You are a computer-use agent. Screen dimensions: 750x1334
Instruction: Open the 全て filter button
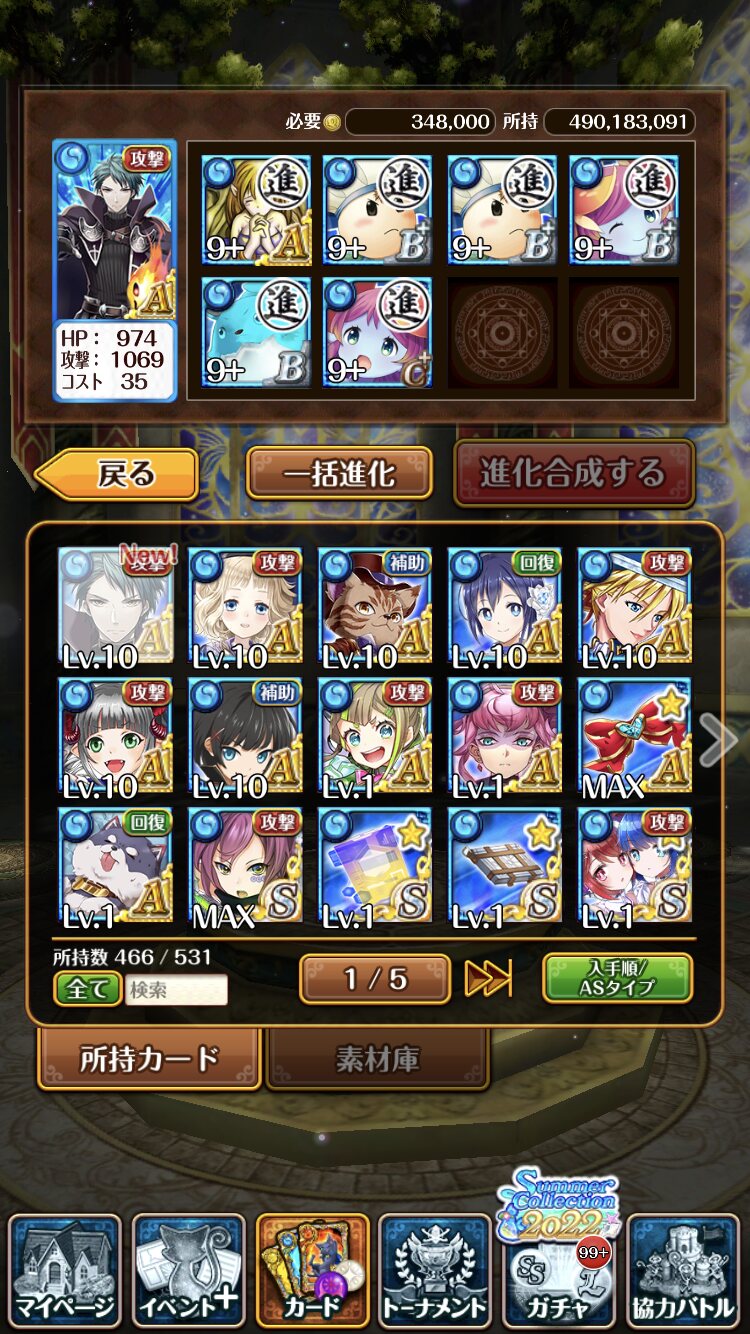pos(87,989)
